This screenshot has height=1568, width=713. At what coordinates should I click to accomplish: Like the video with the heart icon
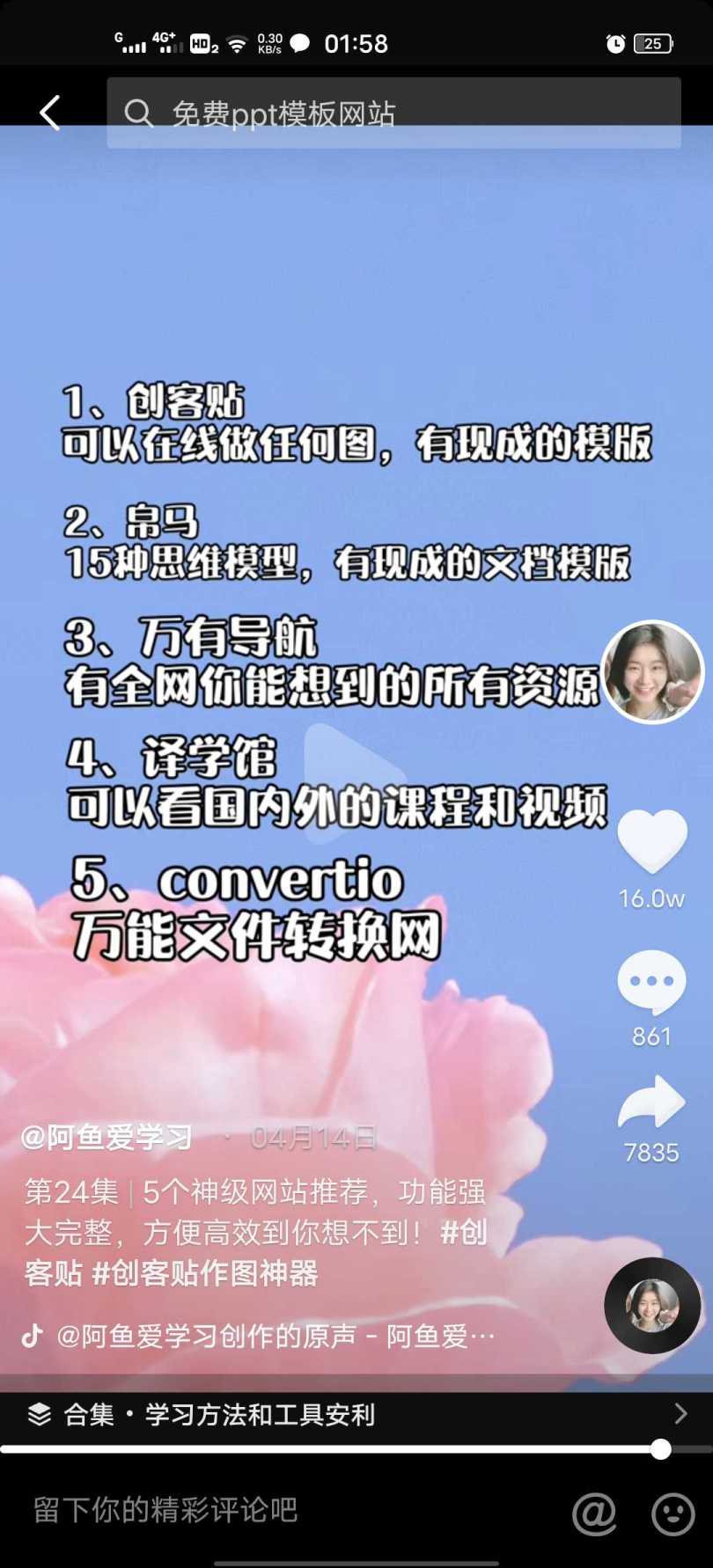click(651, 842)
